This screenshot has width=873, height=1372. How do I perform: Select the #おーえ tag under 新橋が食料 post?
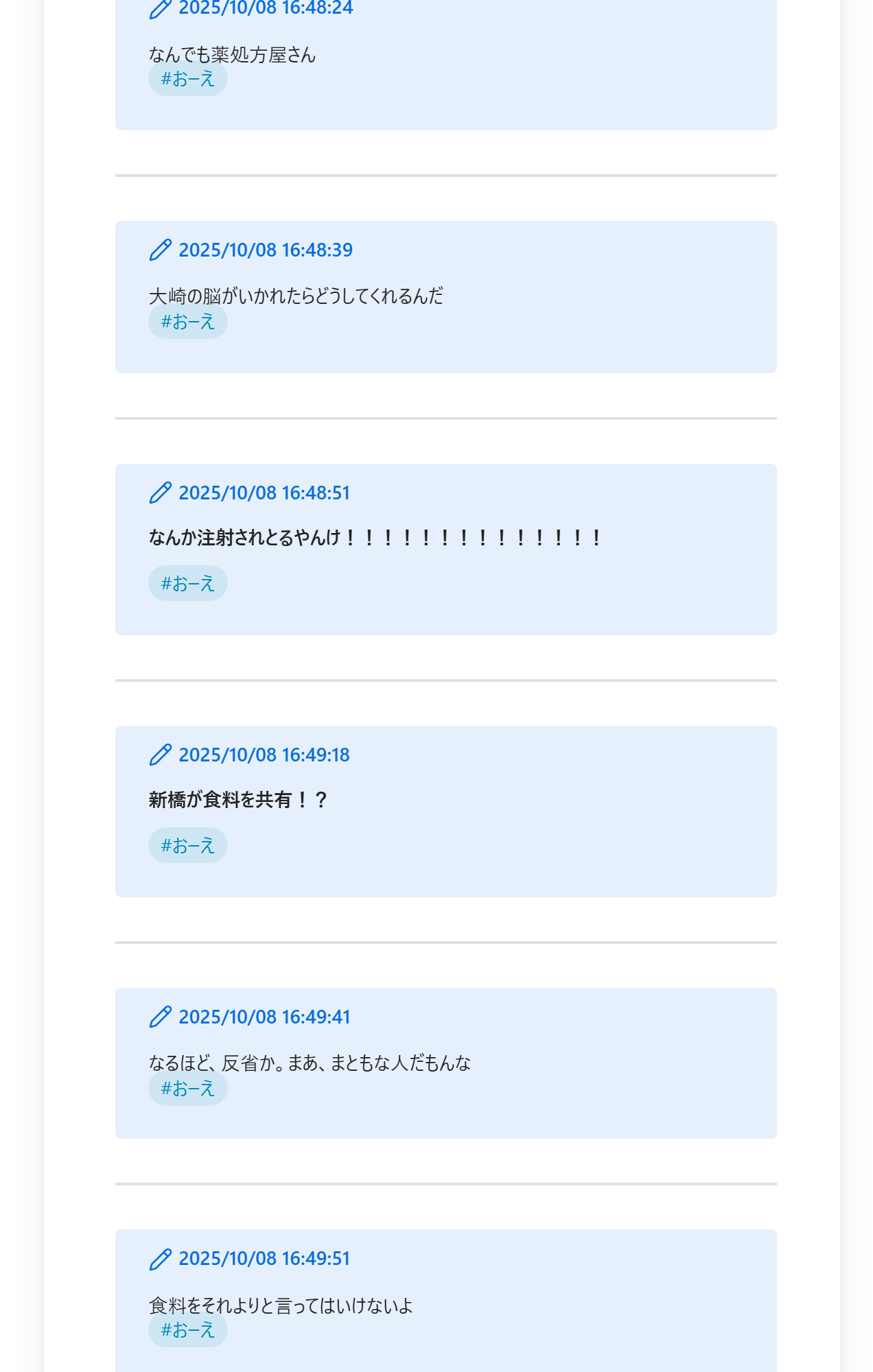click(187, 845)
